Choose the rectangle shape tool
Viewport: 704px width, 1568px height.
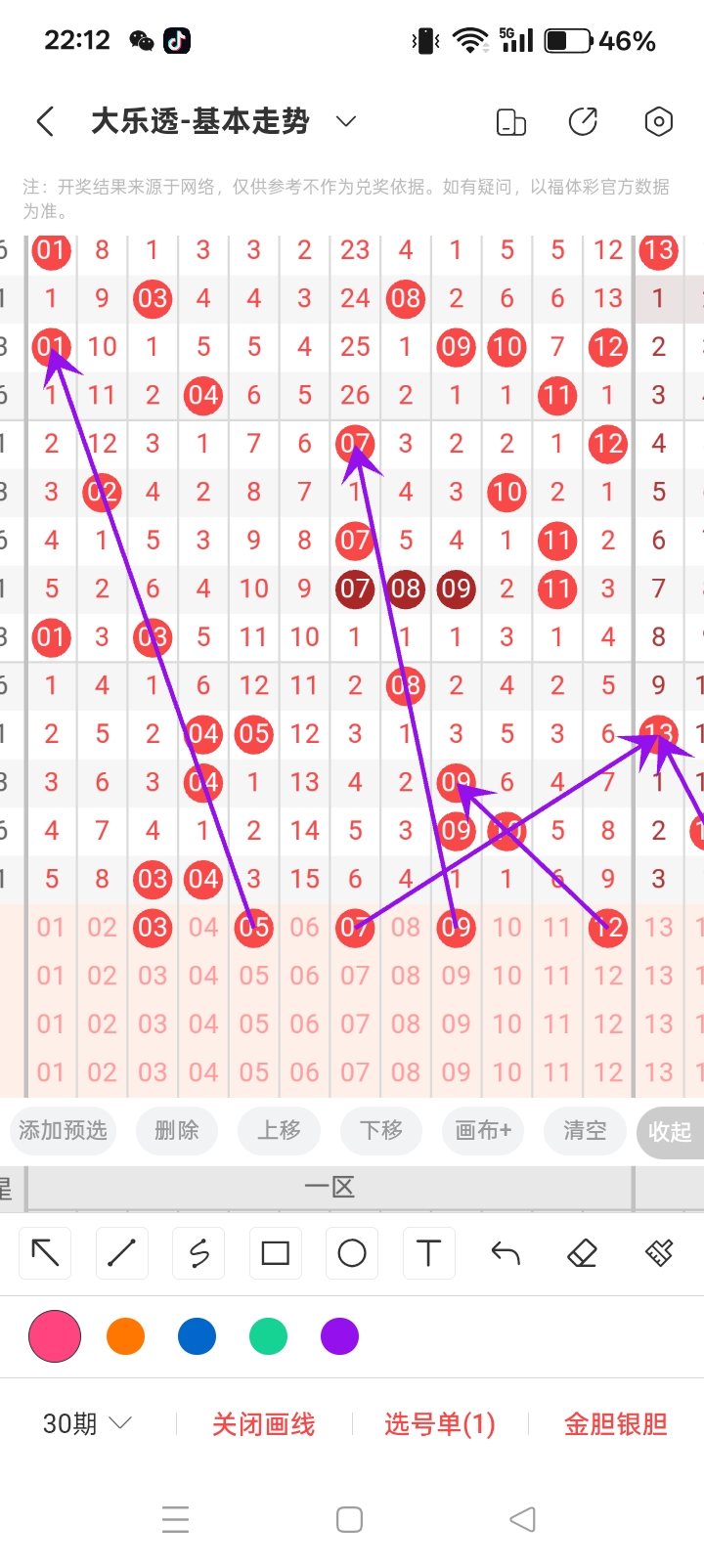pyautogui.click(x=276, y=1253)
